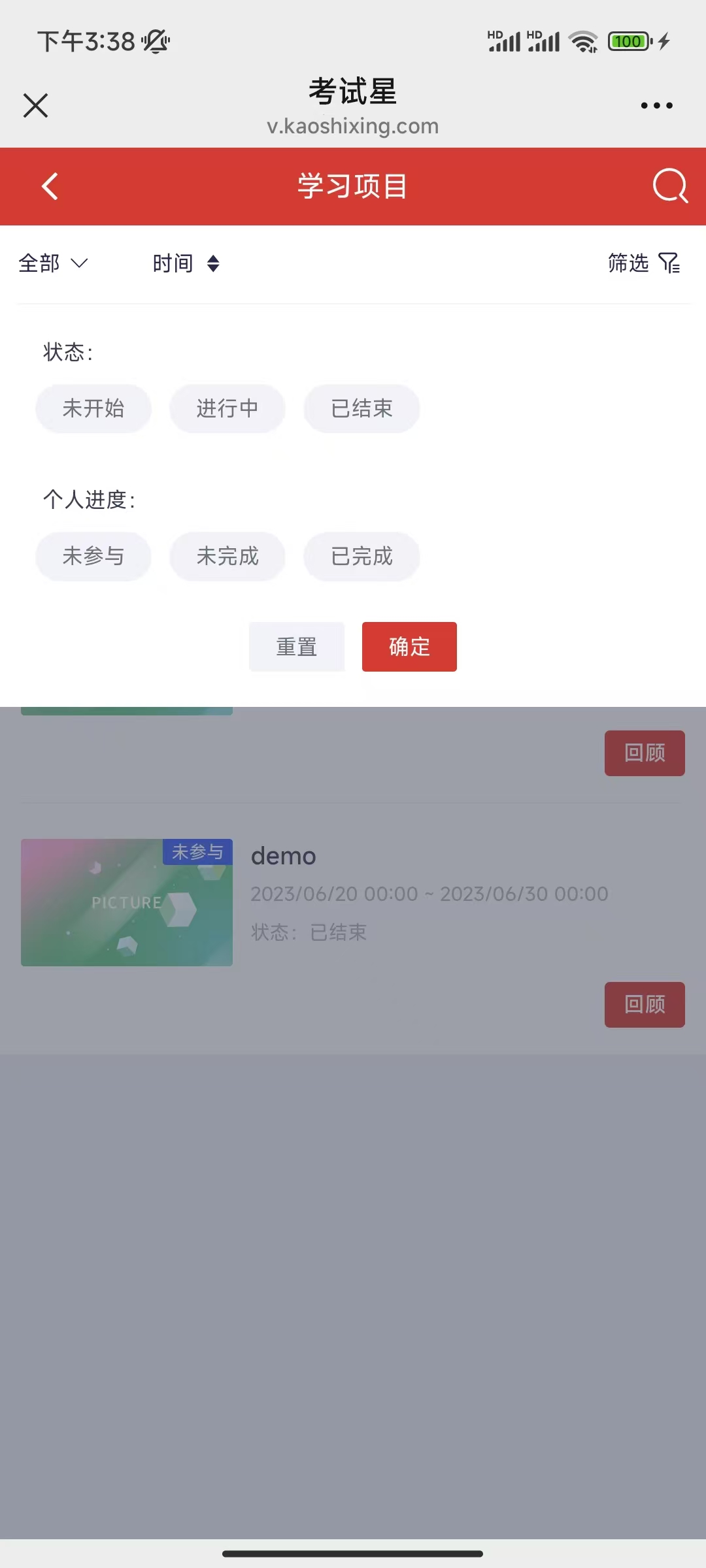Expand the 全部 dropdown
Viewport: 706px width, 1568px height.
coord(53,263)
